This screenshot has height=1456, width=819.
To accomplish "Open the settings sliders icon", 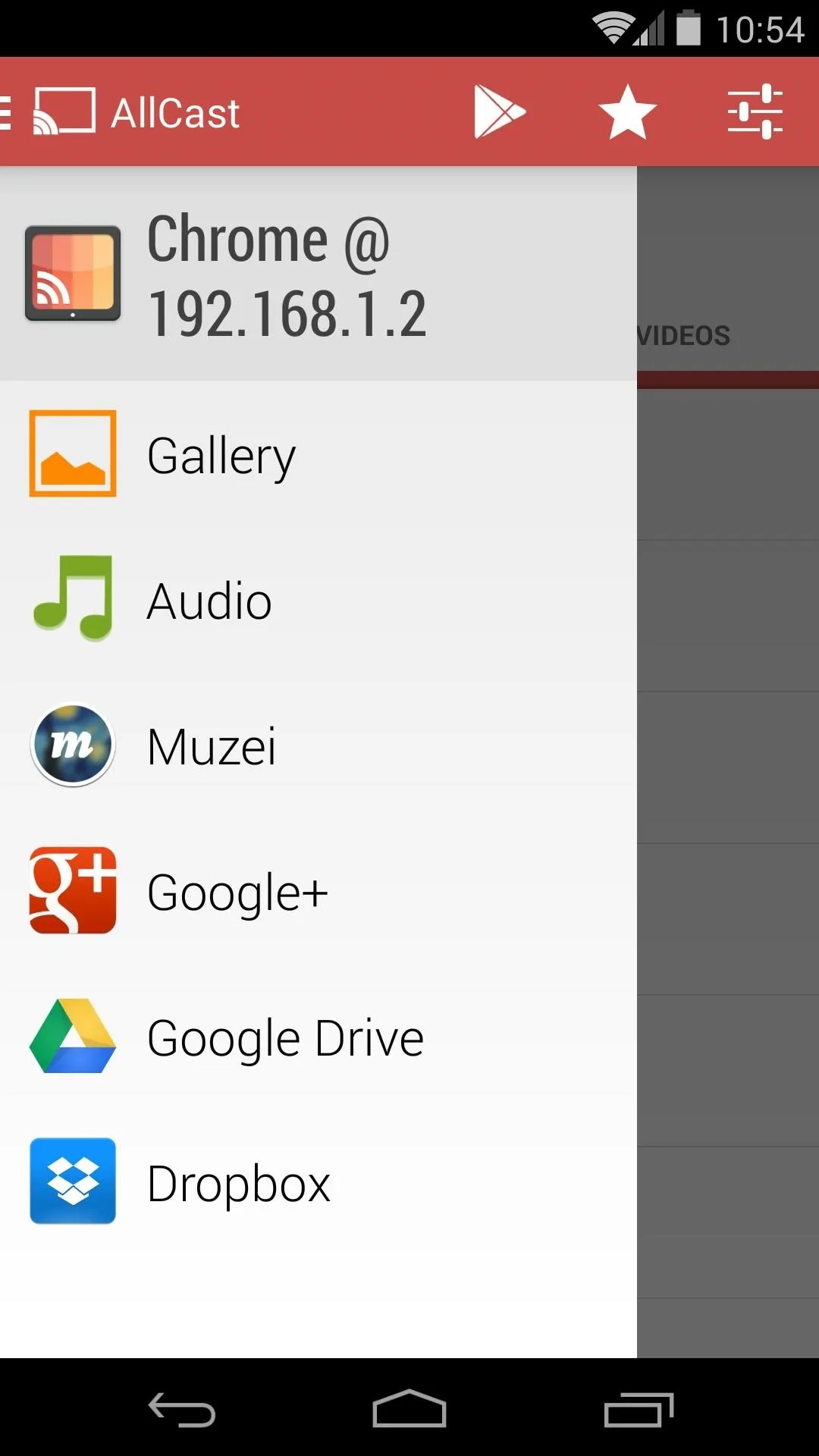I will [755, 112].
